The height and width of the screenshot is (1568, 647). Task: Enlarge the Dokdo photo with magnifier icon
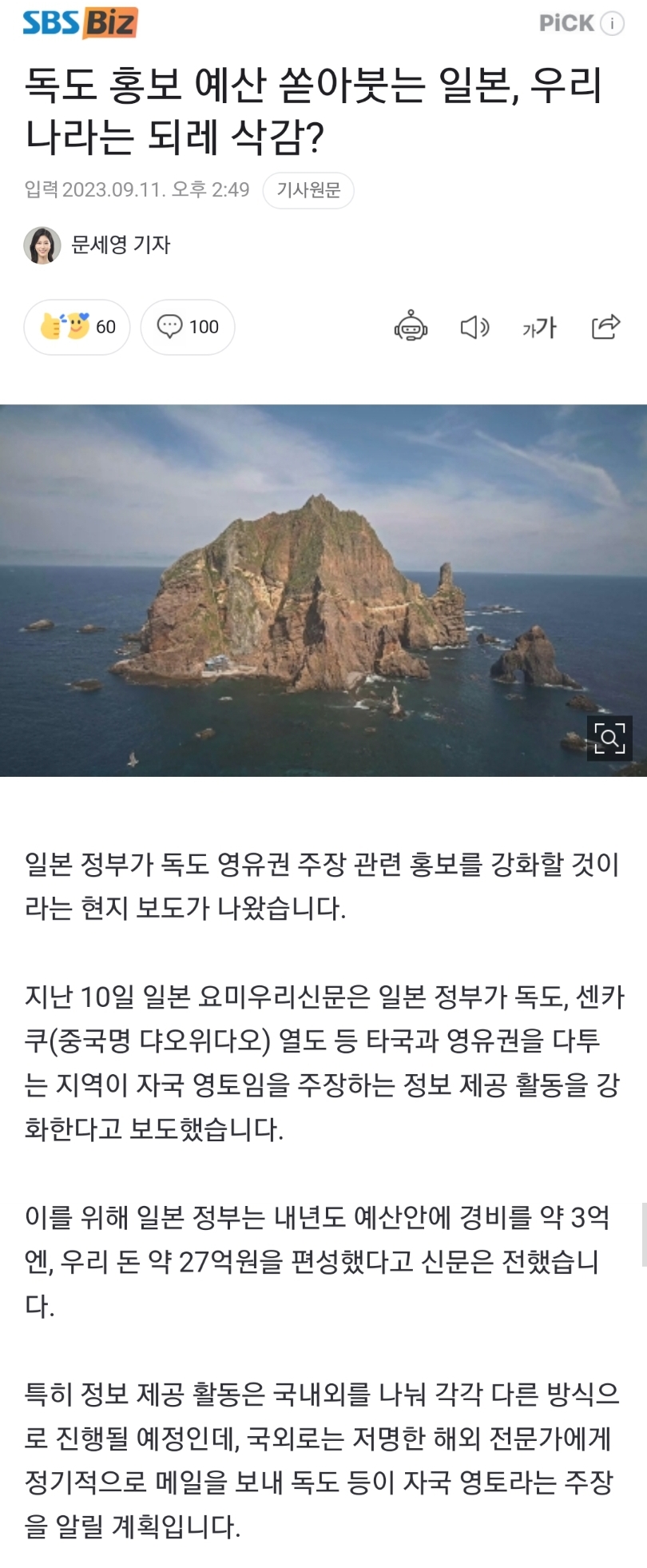[609, 738]
